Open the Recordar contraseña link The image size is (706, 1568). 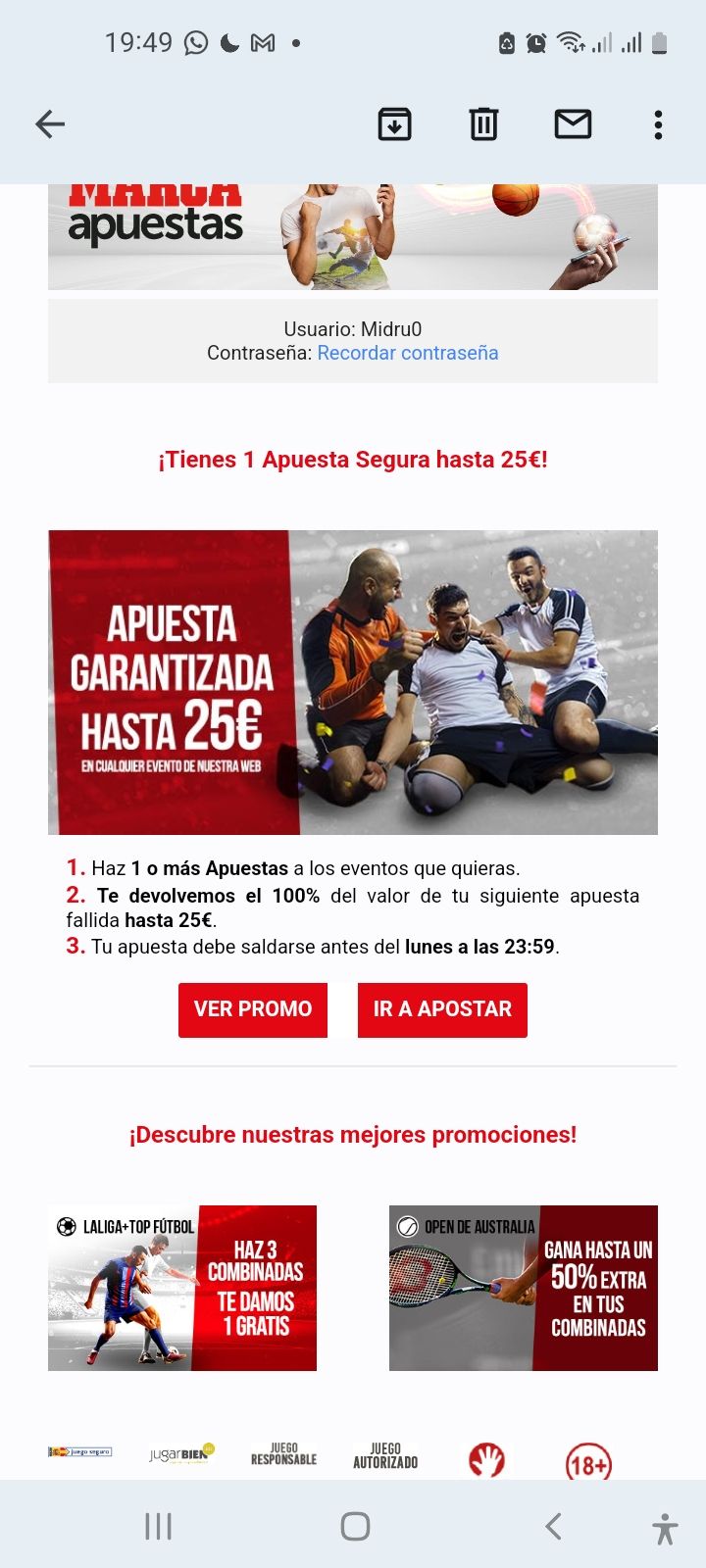[407, 353]
